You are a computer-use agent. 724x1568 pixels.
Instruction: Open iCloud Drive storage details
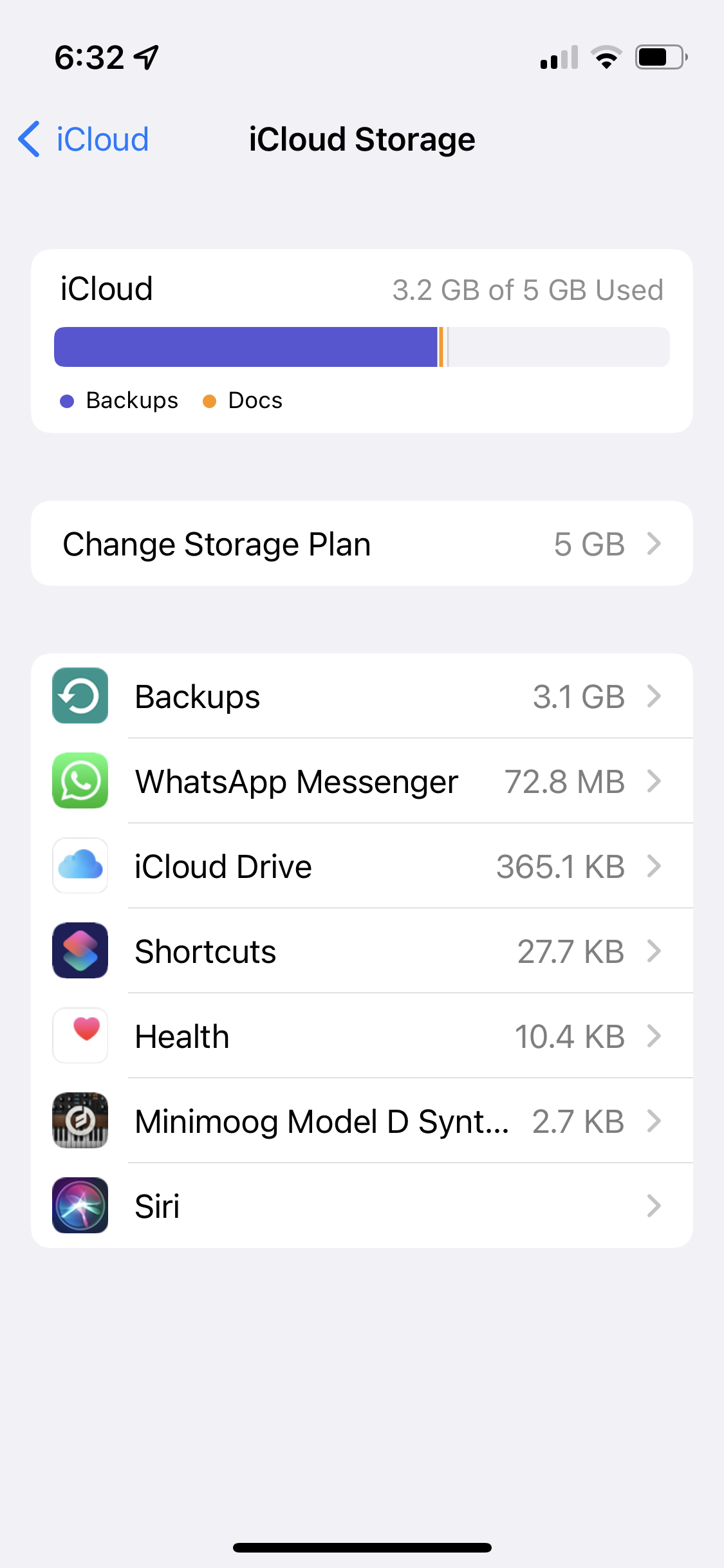362,866
